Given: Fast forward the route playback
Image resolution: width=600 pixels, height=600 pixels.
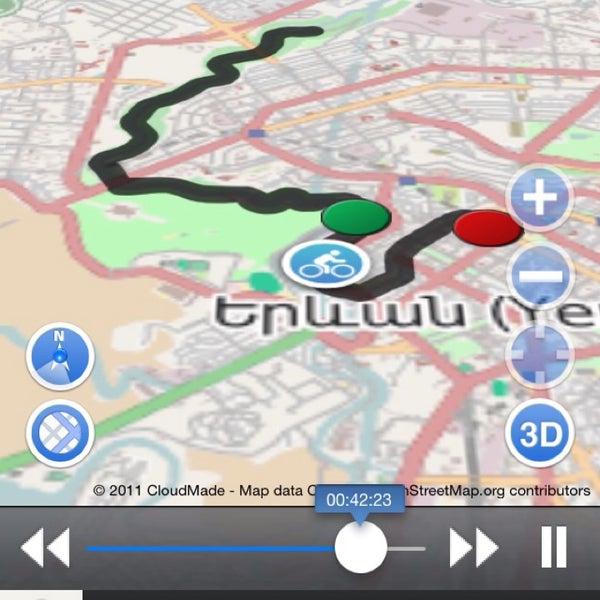Looking at the screenshot, I should tap(473, 548).
